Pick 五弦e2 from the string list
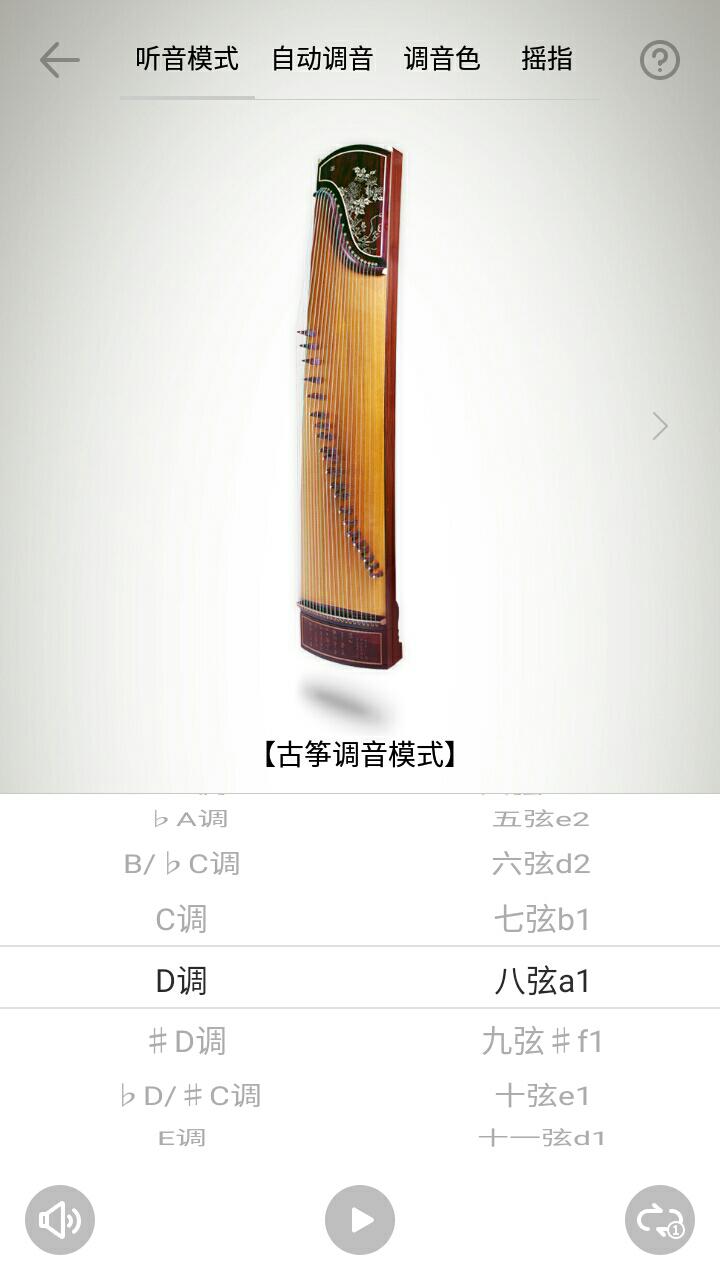The height and width of the screenshot is (1280, 720). [540, 818]
